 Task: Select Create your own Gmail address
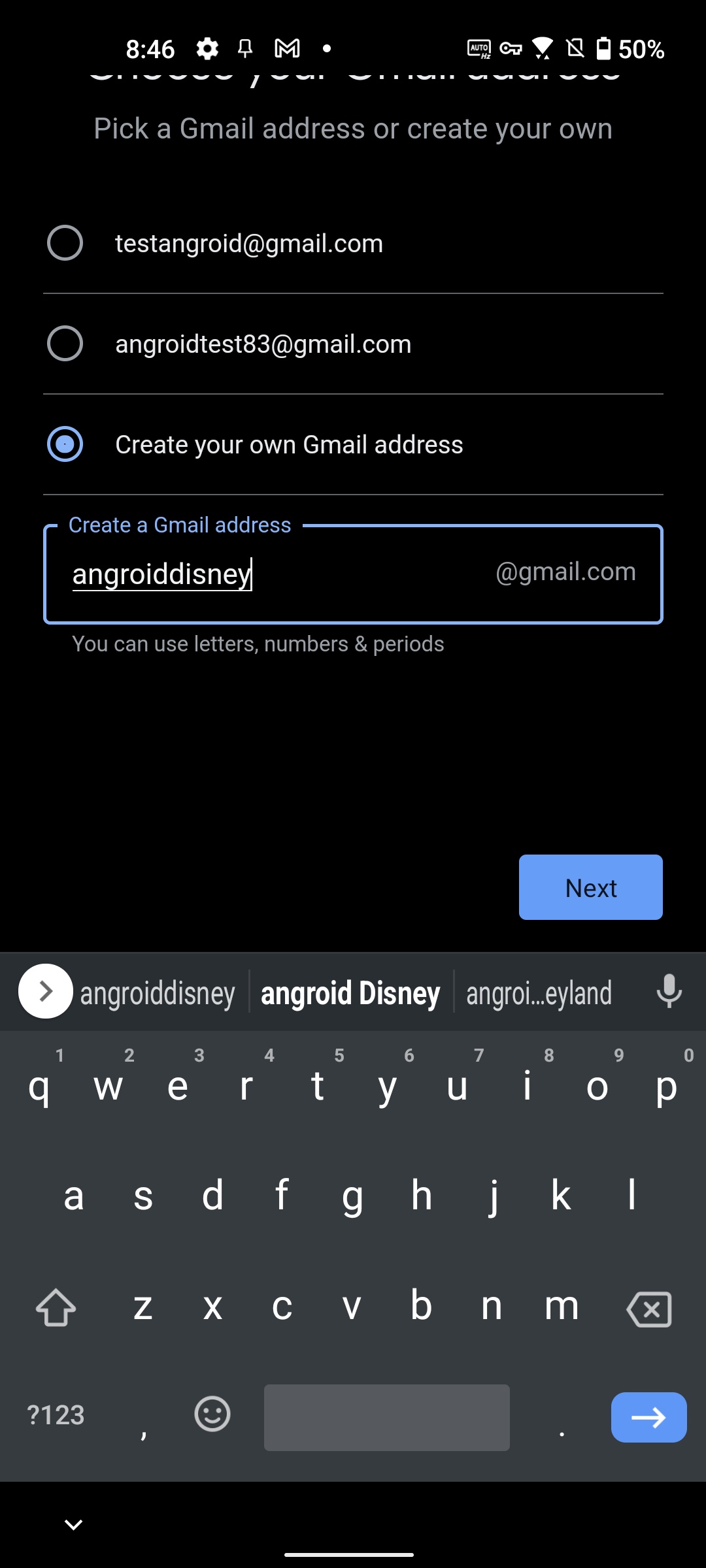pyautogui.click(x=65, y=444)
